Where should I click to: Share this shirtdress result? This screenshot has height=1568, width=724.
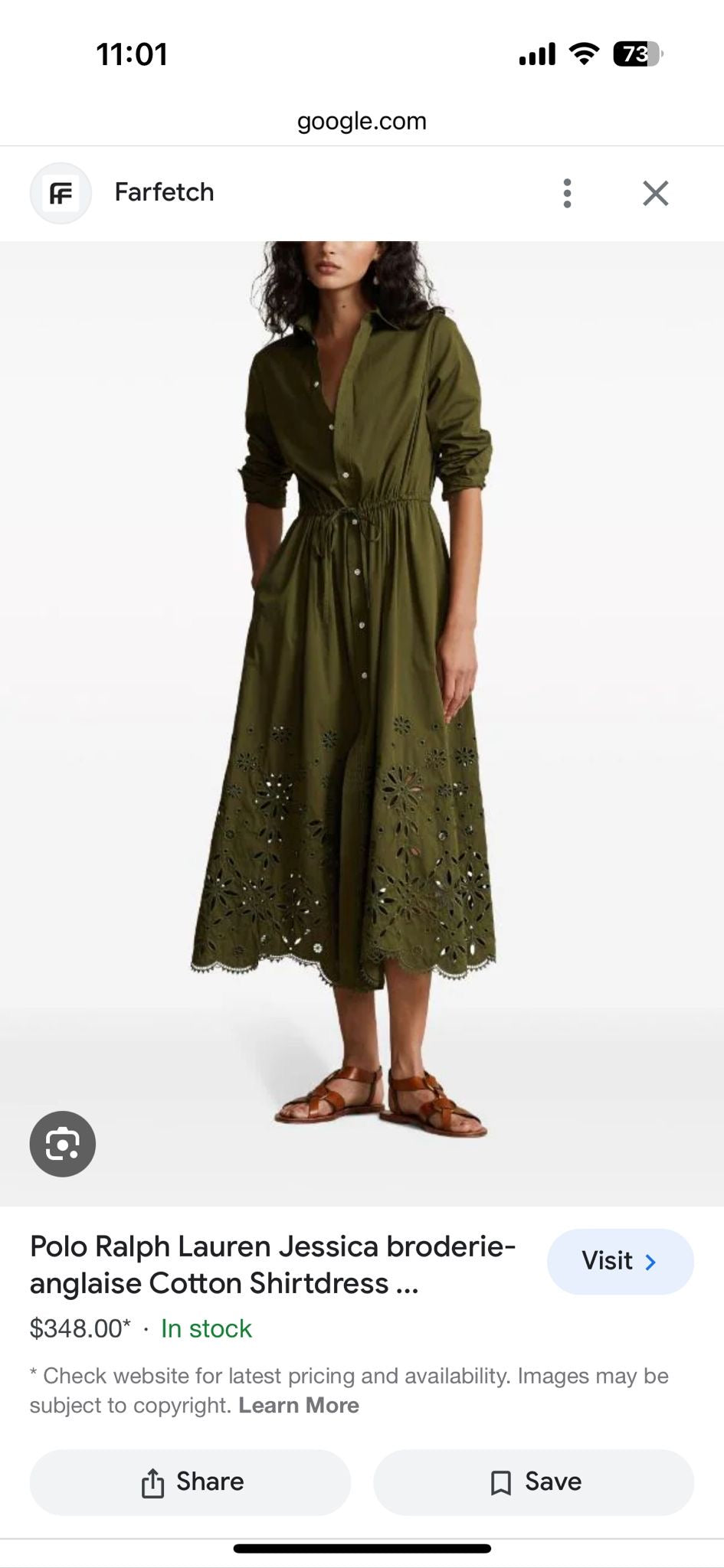point(190,1481)
